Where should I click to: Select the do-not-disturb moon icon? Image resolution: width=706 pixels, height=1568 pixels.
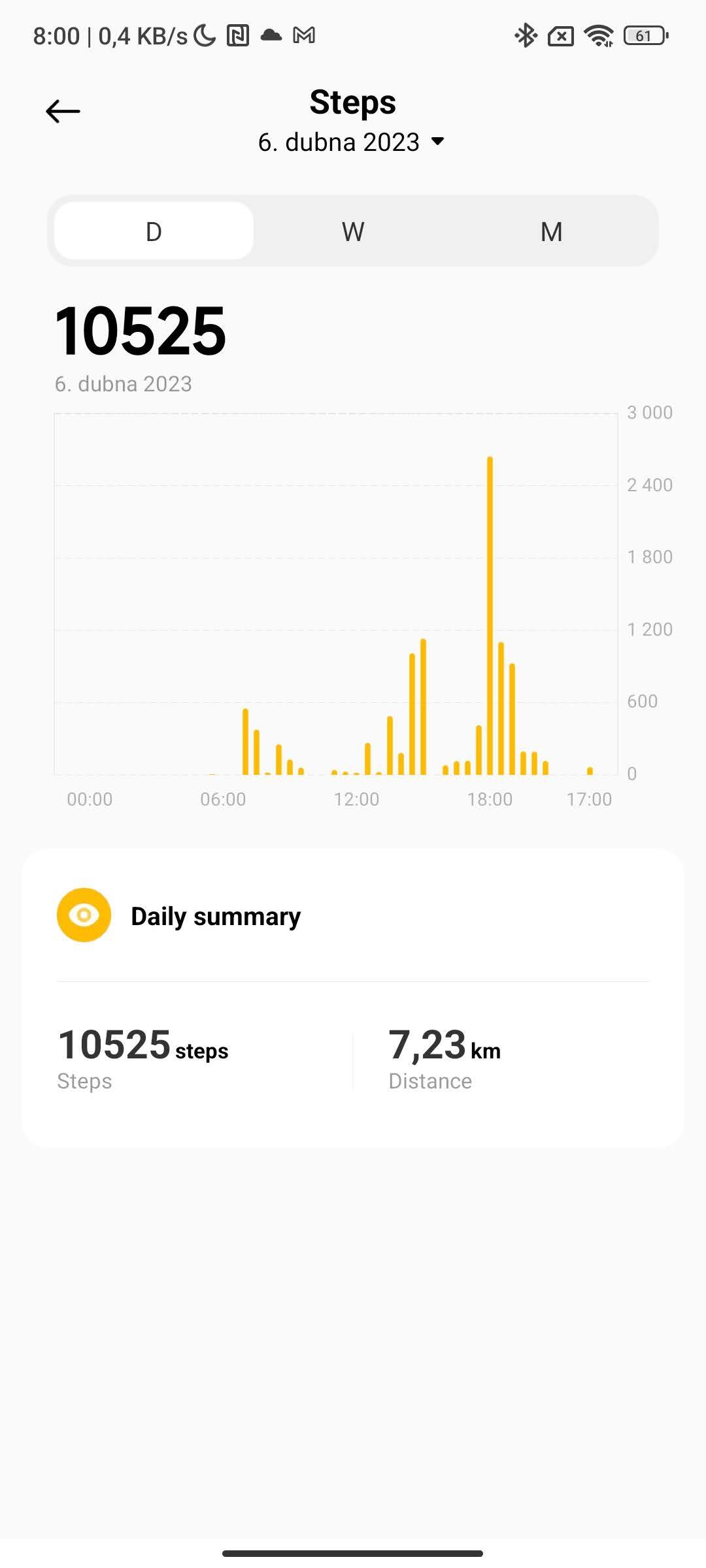(x=203, y=35)
